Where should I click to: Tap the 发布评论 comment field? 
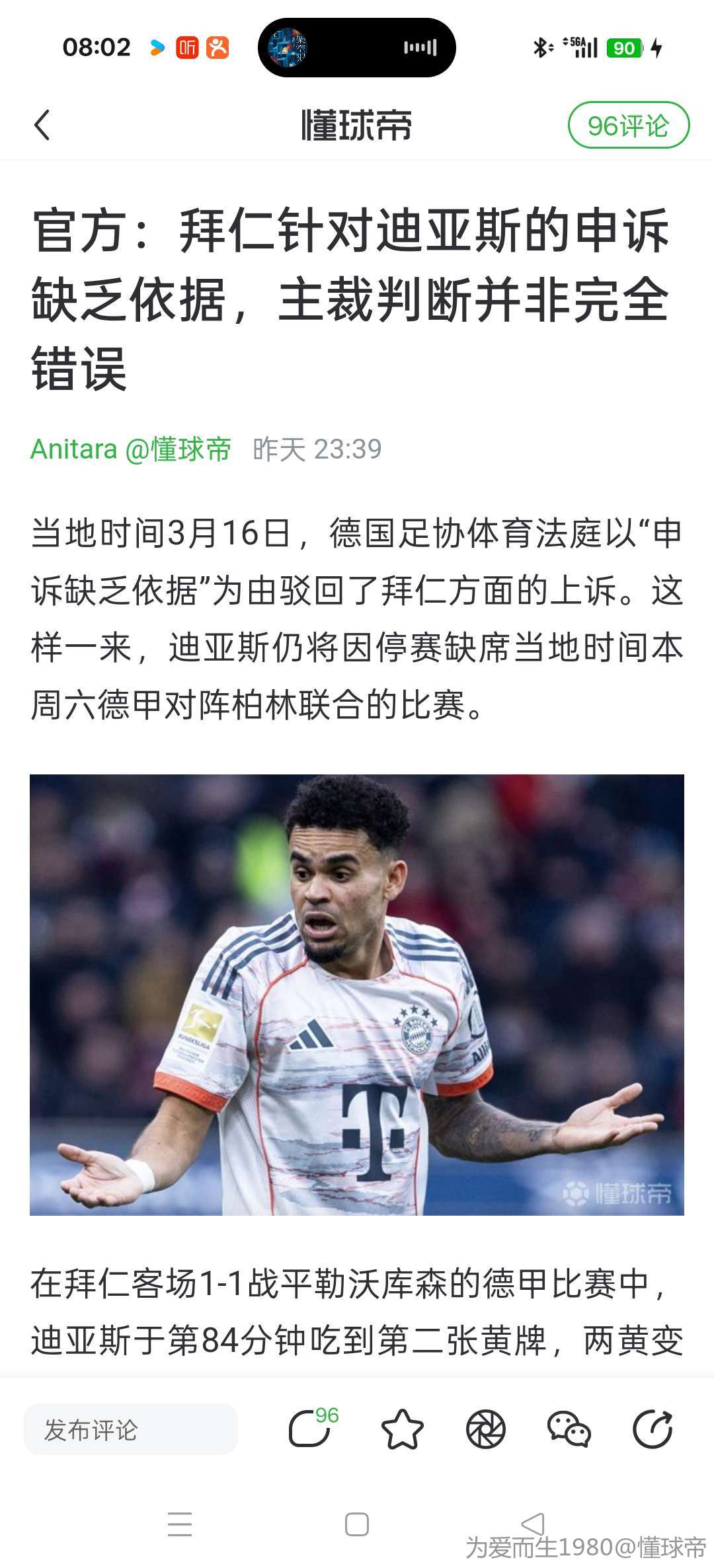(130, 1431)
